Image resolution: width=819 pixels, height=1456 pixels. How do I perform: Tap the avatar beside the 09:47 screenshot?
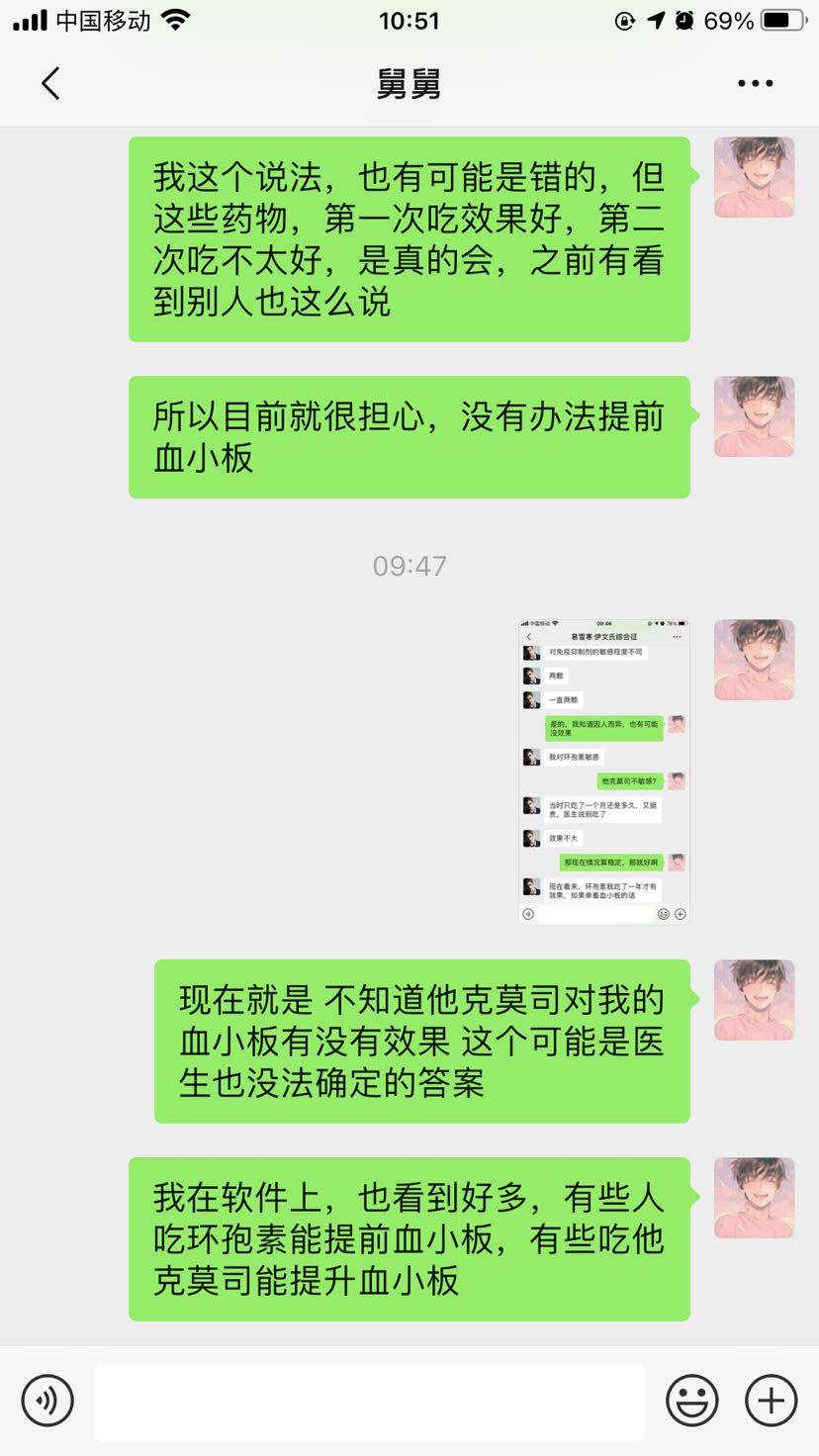754,660
